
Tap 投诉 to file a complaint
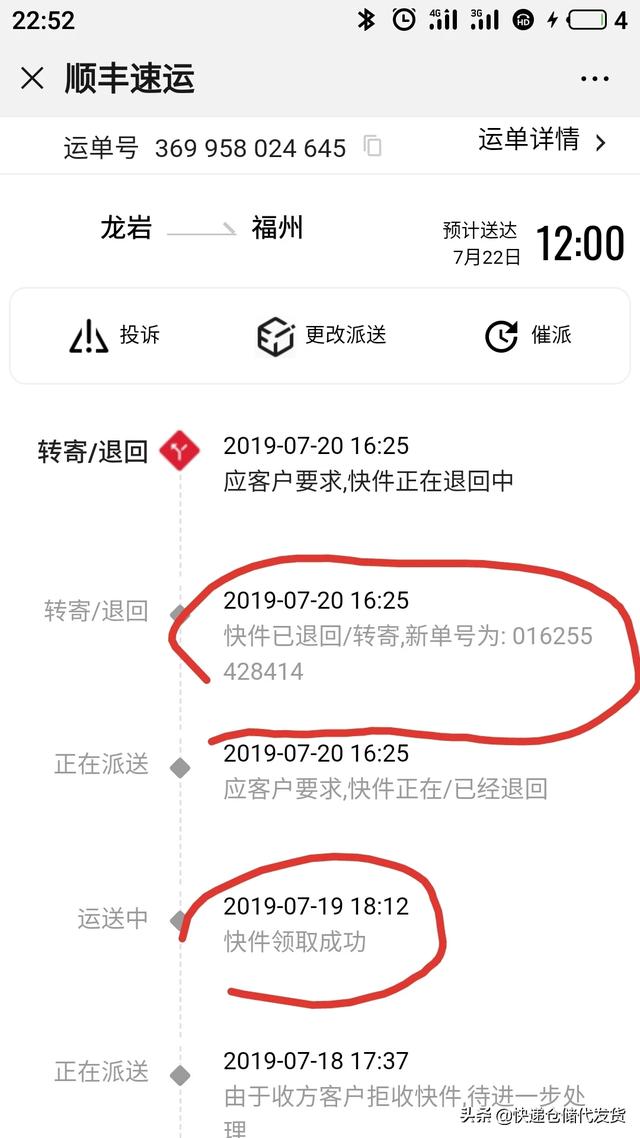click(x=114, y=336)
